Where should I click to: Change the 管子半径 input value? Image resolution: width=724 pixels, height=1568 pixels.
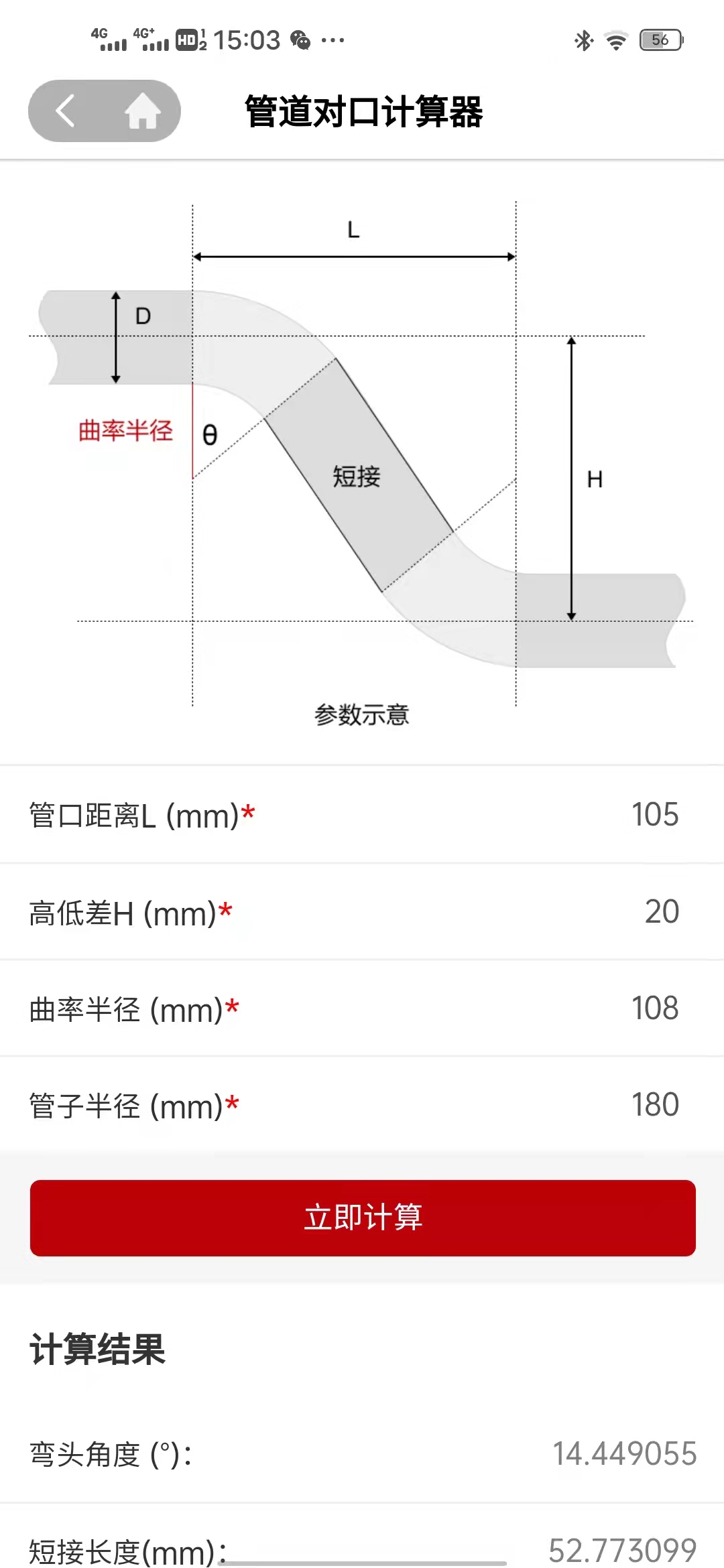(654, 1105)
